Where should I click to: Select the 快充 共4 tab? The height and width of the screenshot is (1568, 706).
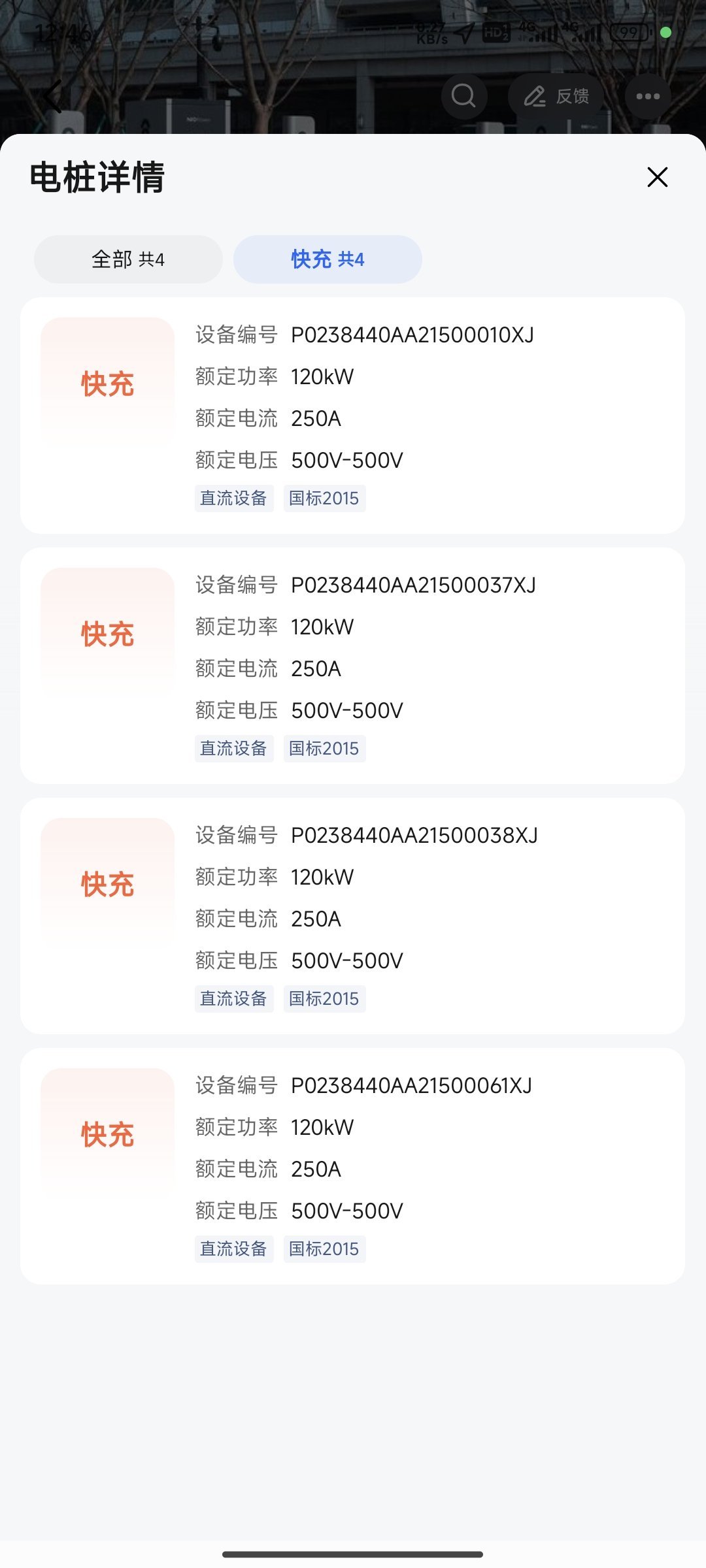click(328, 259)
